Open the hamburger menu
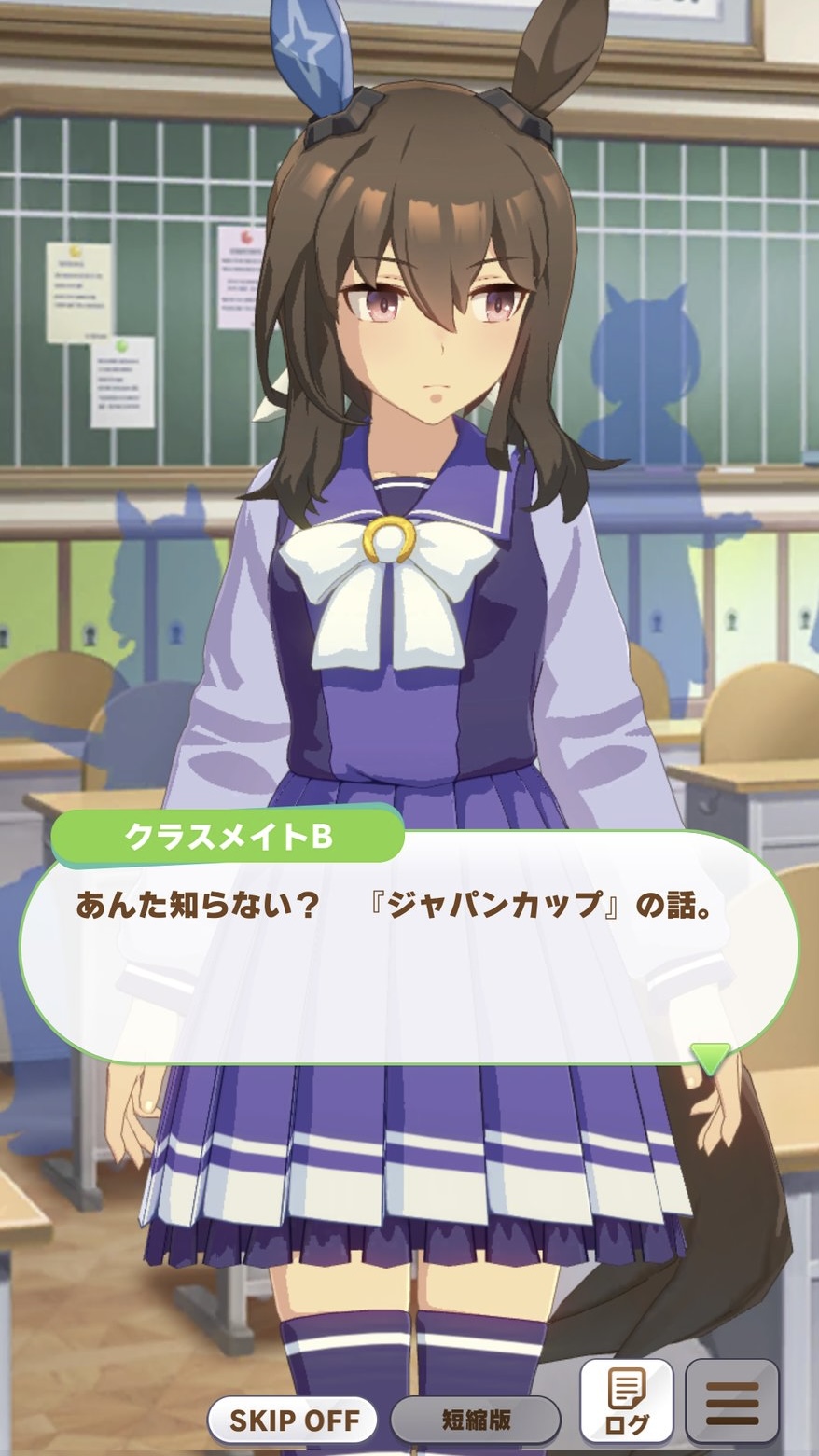This screenshot has width=819, height=1456. (731, 1401)
